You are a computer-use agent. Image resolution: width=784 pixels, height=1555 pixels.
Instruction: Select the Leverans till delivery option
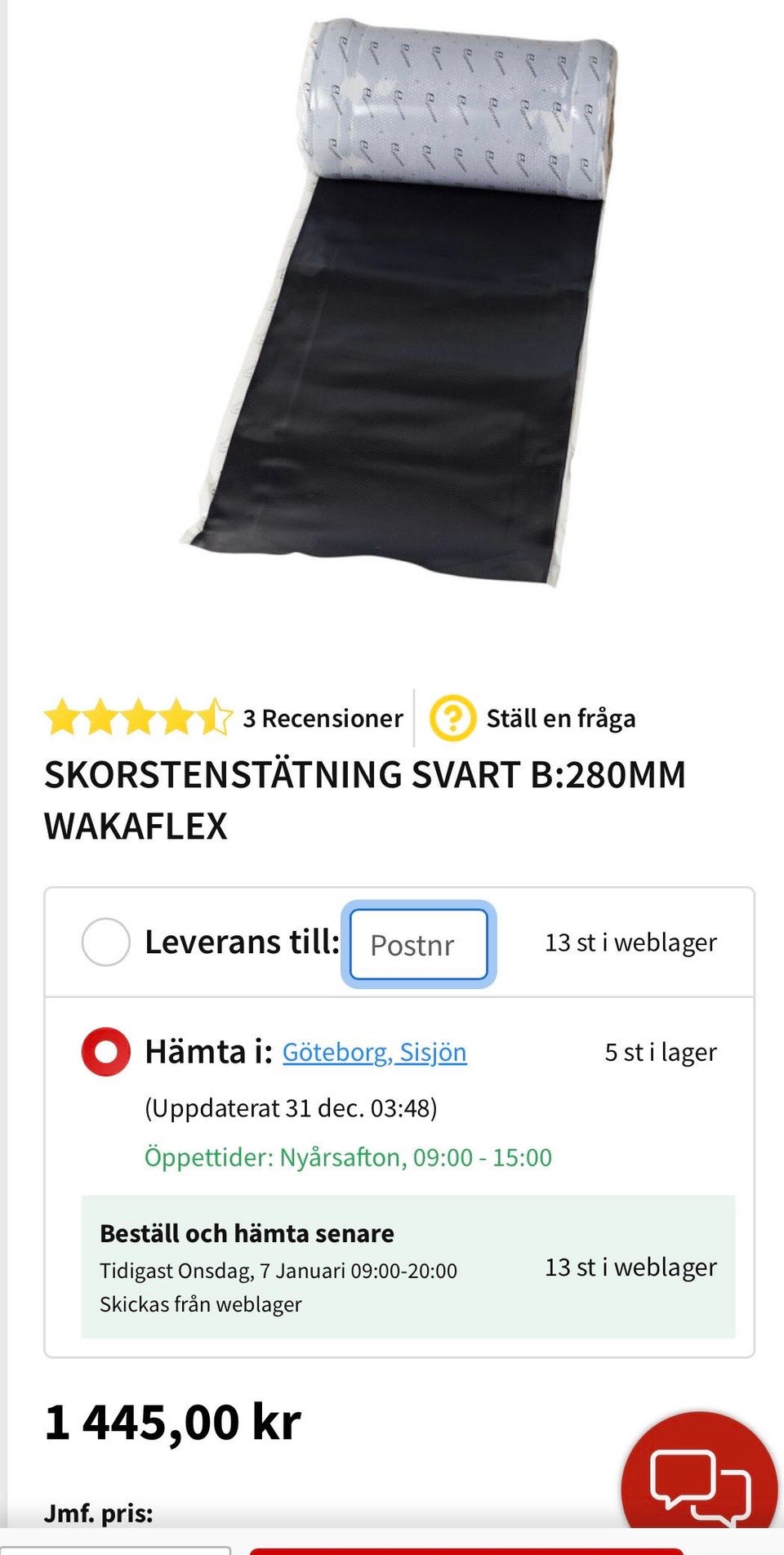(x=106, y=942)
